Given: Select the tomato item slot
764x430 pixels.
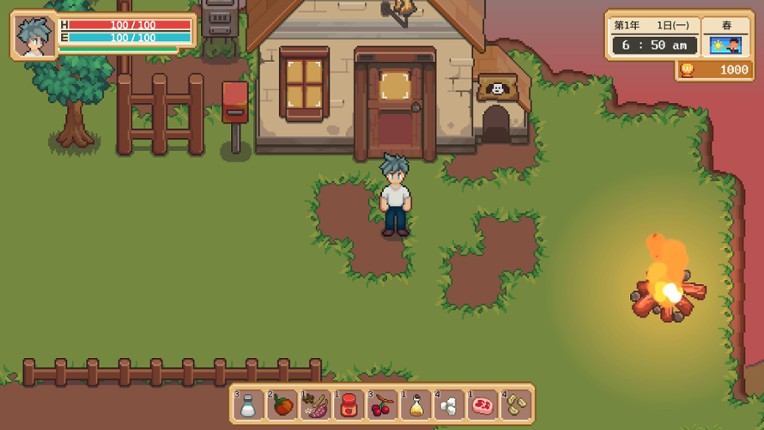Looking at the screenshot, I should (x=282, y=404).
